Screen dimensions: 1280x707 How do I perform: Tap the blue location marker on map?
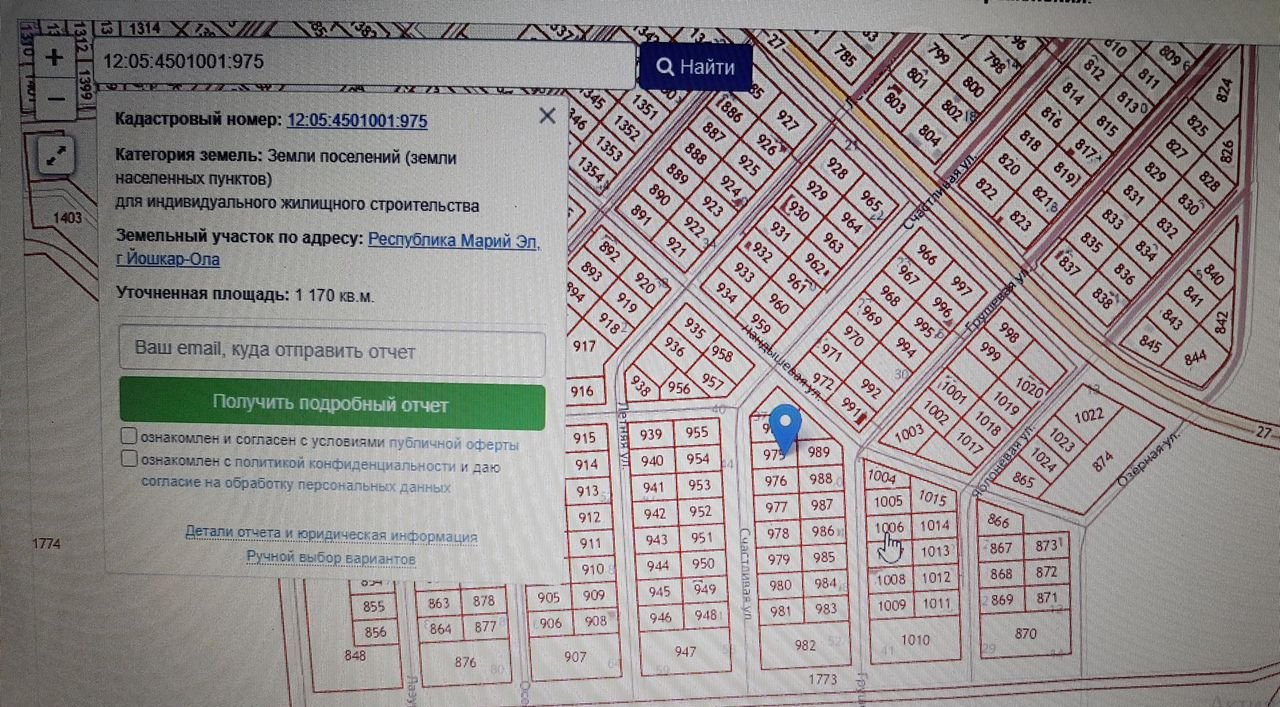point(788,427)
